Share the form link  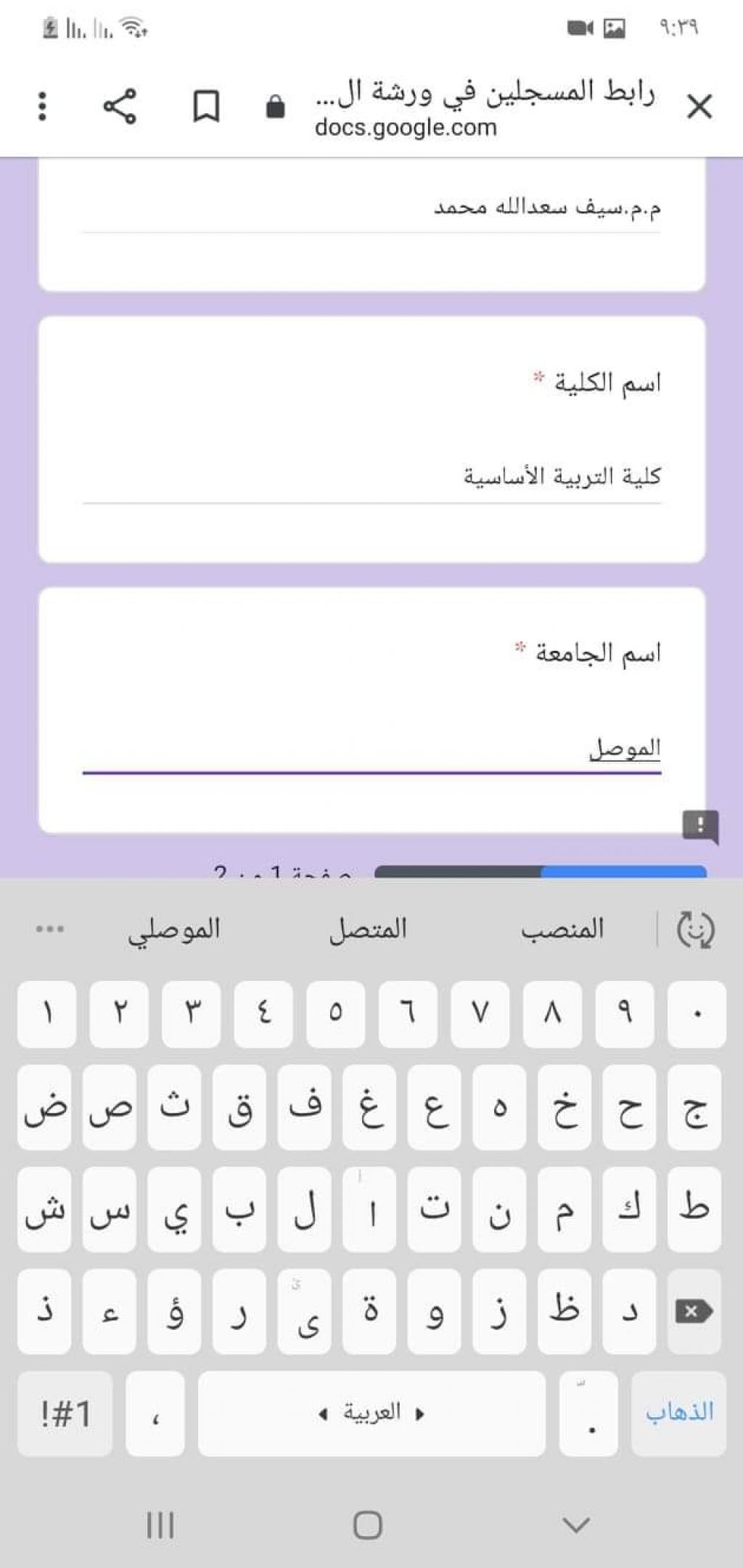click(120, 107)
